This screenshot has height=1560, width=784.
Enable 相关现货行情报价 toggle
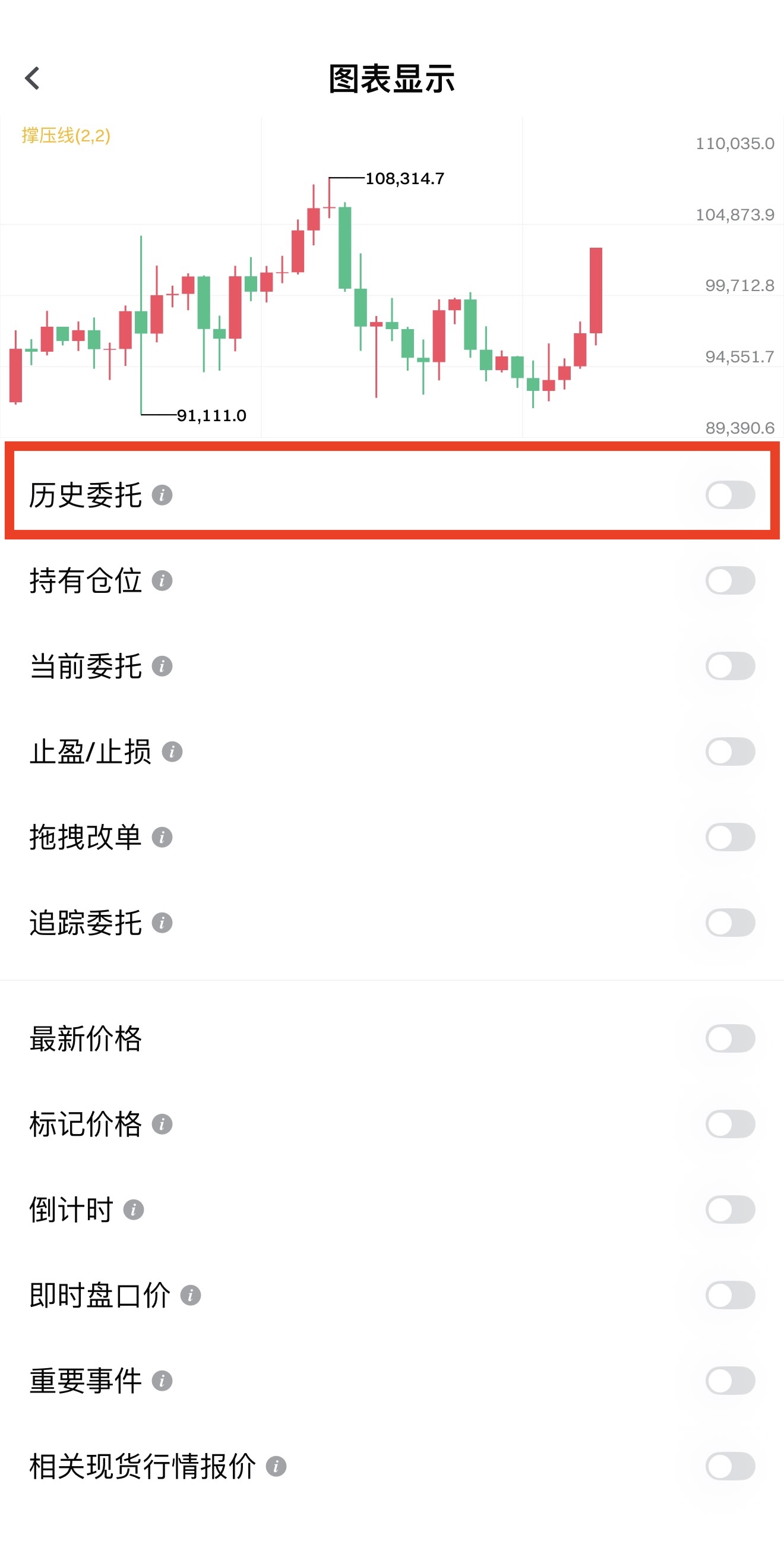pos(729,1466)
